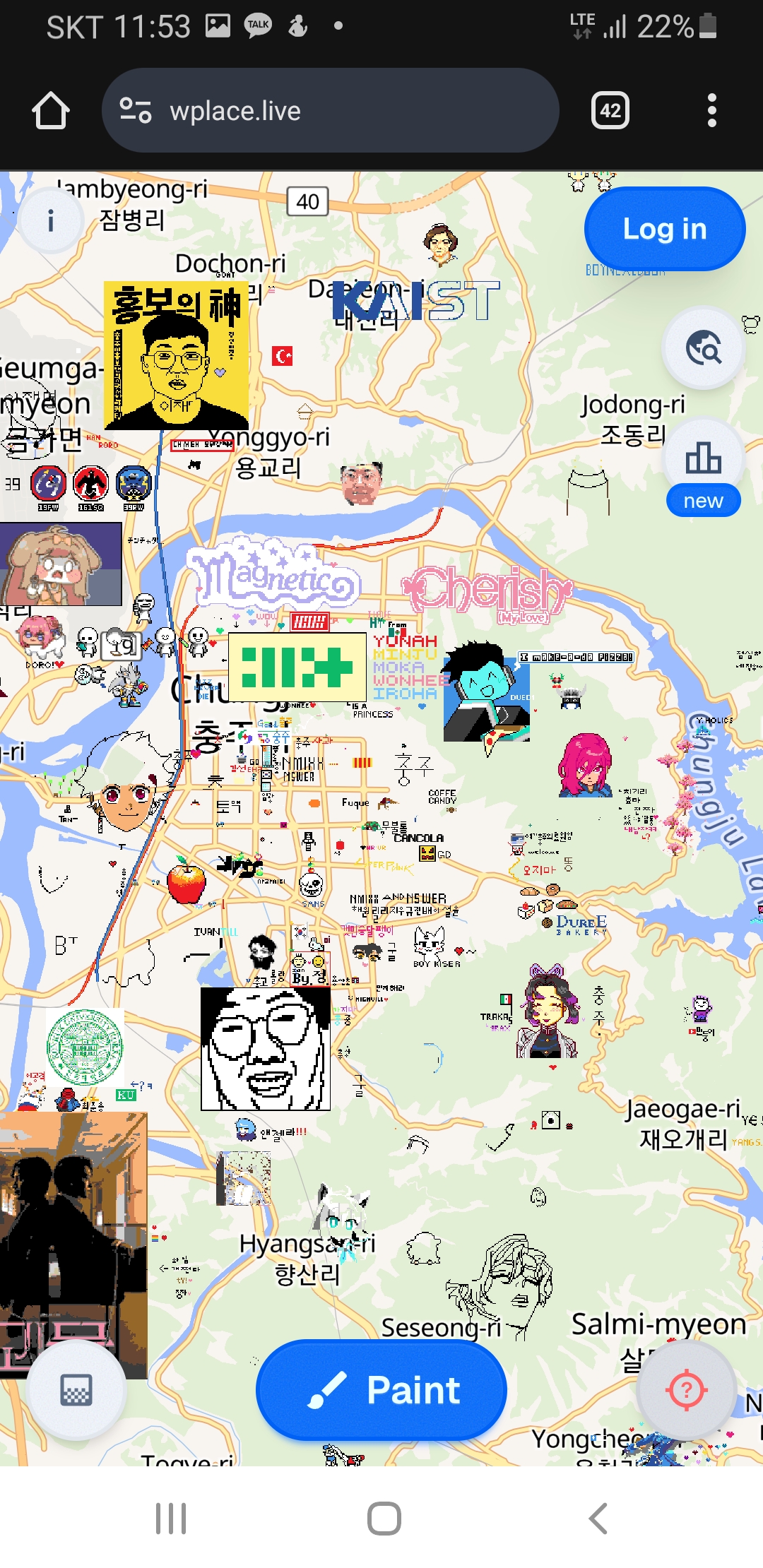Open the leaderboard button marked new

[x=704, y=468]
